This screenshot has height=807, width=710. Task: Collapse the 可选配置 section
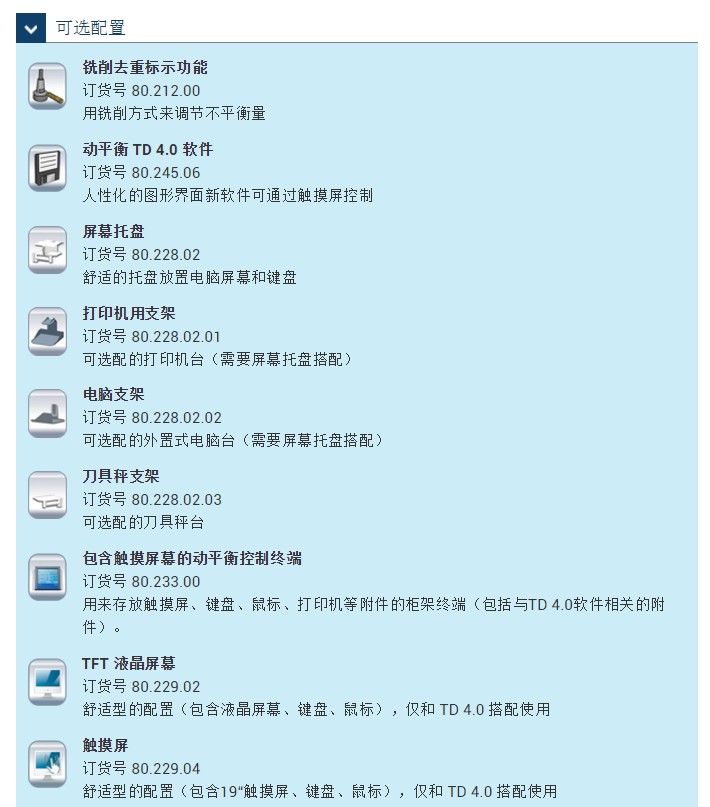click(x=31, y=28)
